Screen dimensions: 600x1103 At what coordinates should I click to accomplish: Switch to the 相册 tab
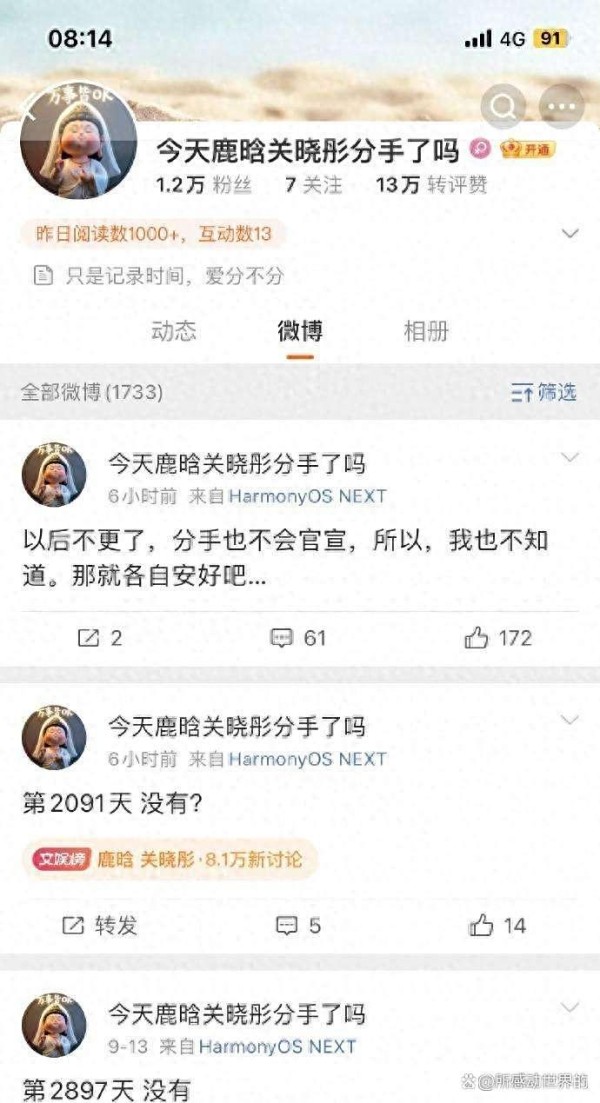click(x=426, y=332)
